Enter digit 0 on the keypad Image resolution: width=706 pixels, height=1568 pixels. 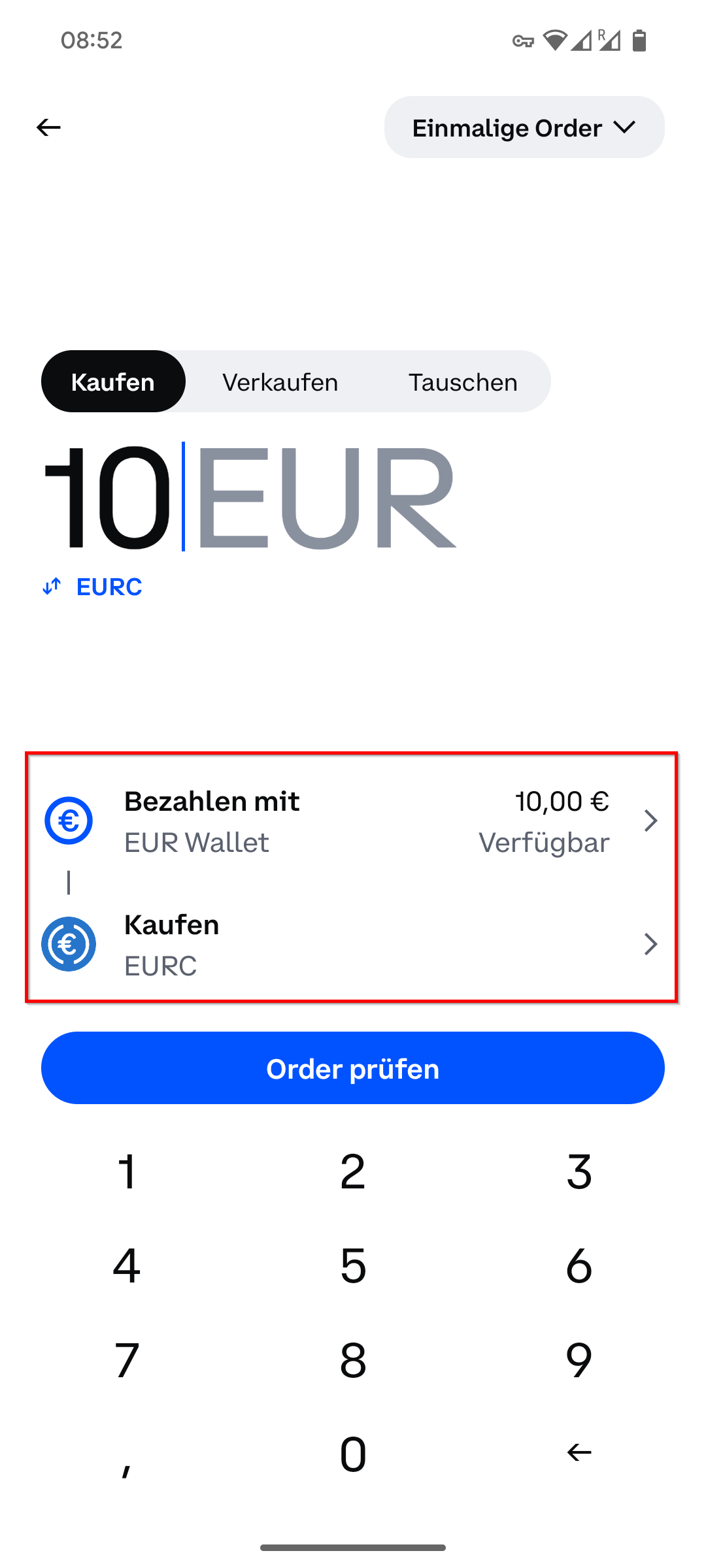[353, 1454]
